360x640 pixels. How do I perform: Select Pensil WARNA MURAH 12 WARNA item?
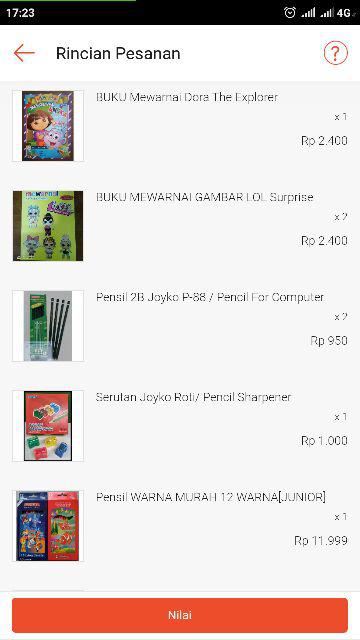(x=180, y=526)
